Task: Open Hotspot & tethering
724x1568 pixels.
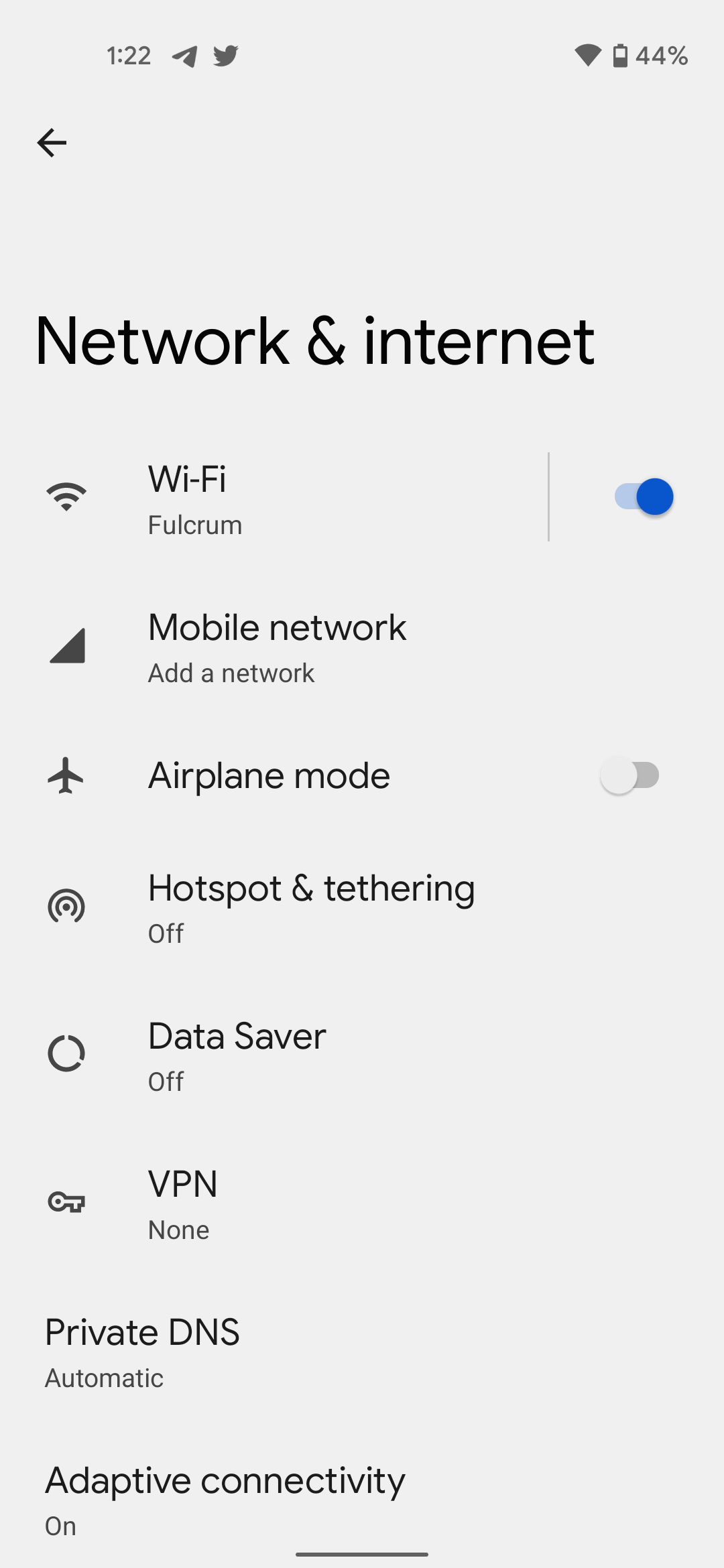Action: [x=311, y=907]
